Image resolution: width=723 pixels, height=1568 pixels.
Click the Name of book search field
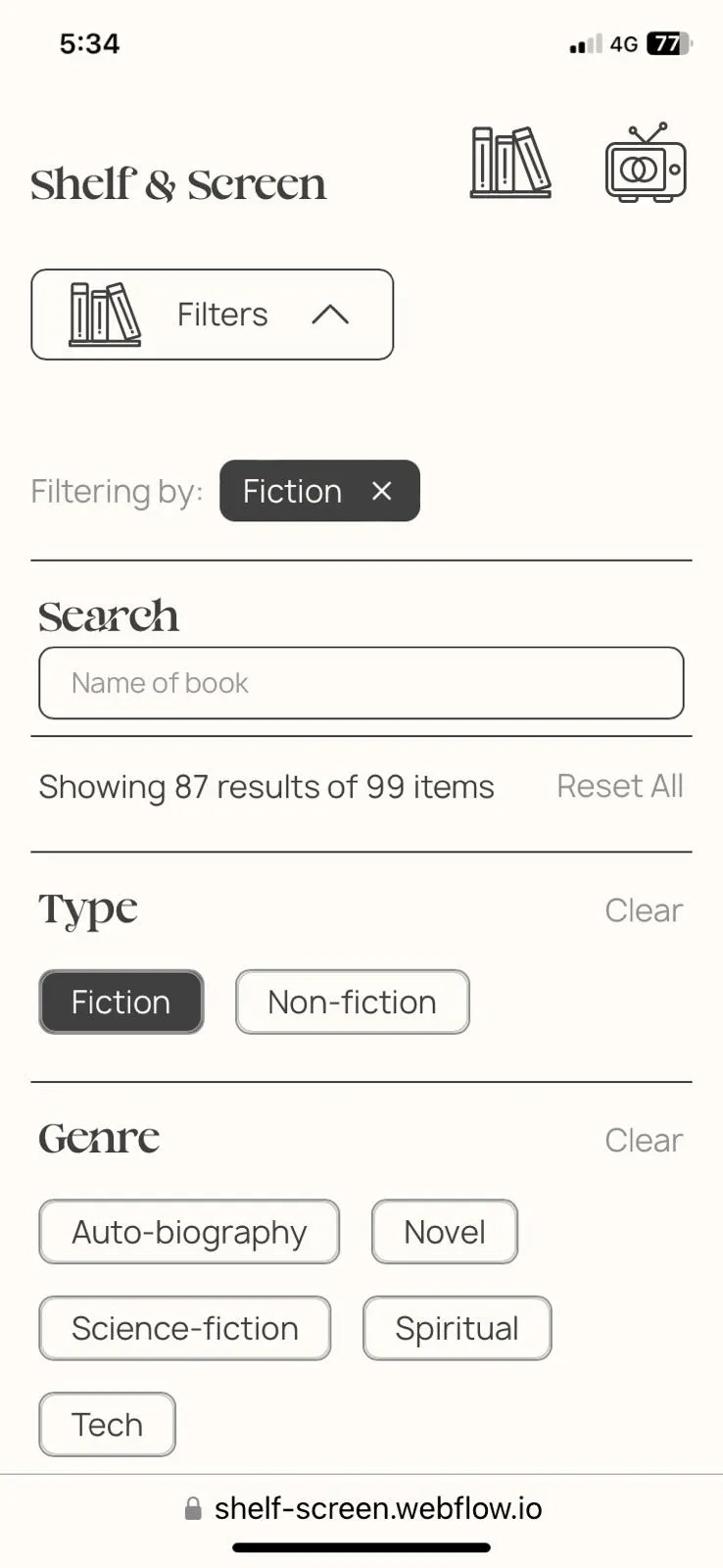click(x=361, y=683)
